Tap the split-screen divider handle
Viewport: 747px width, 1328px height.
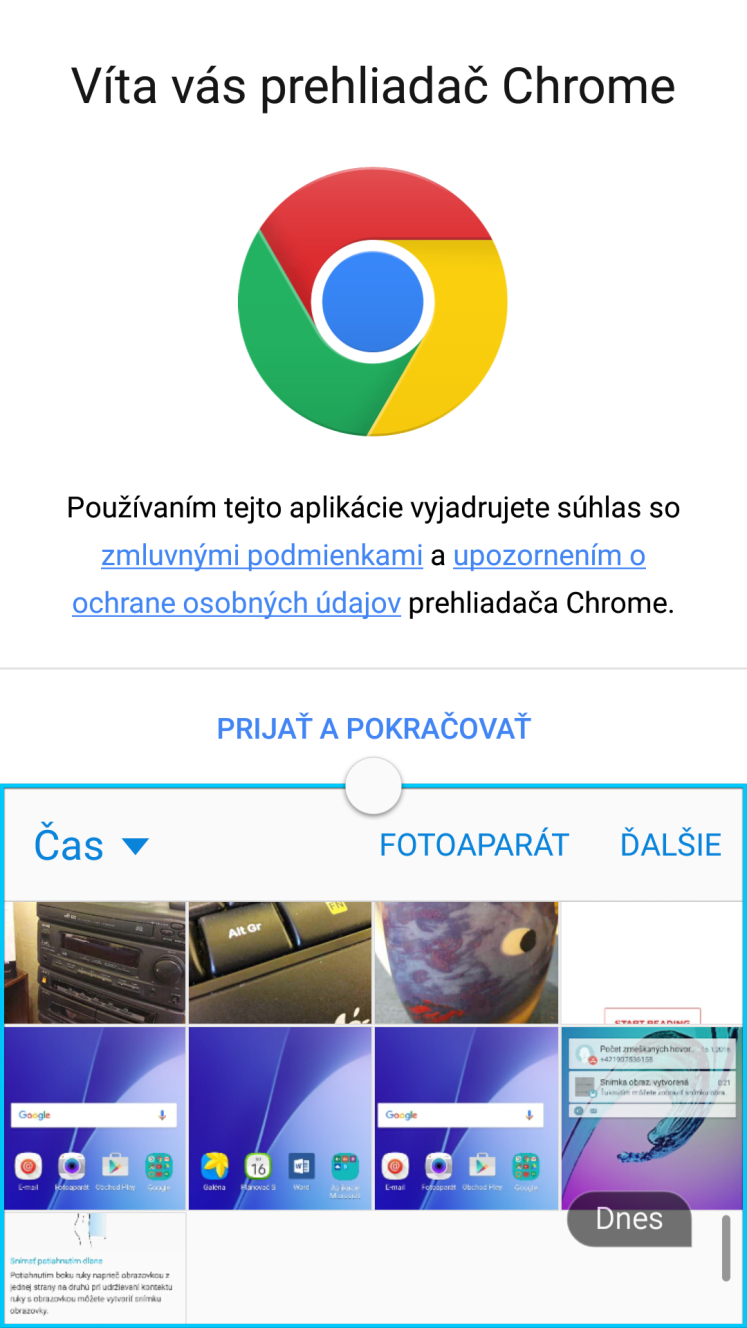pos(373,786)
